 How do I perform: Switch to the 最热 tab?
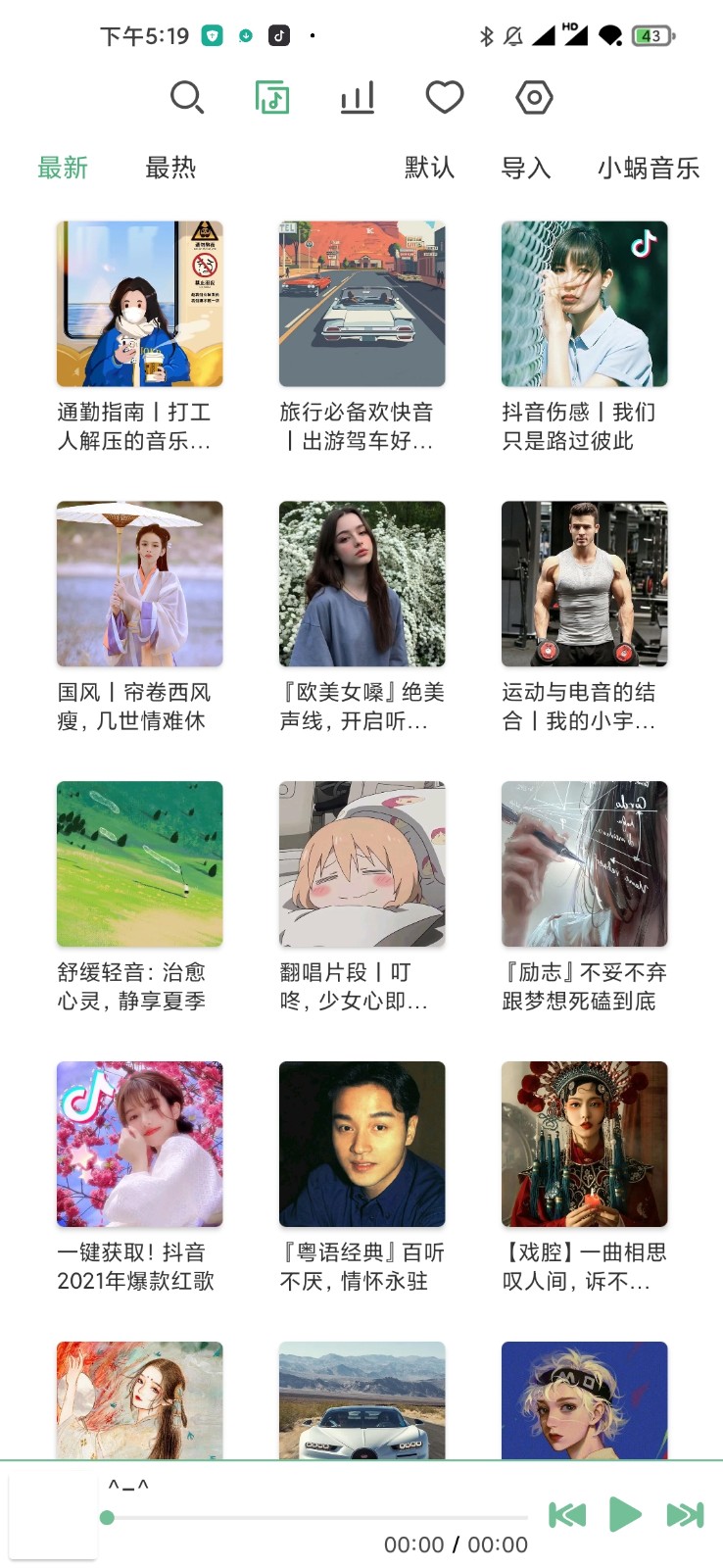[170, 168]
